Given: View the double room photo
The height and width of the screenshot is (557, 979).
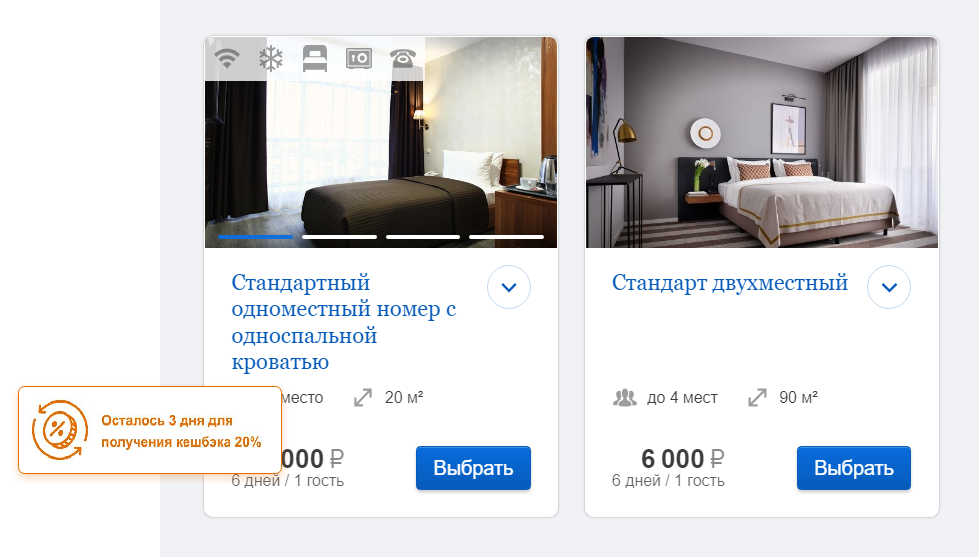Looking at the screenshot, I should 762,142.
